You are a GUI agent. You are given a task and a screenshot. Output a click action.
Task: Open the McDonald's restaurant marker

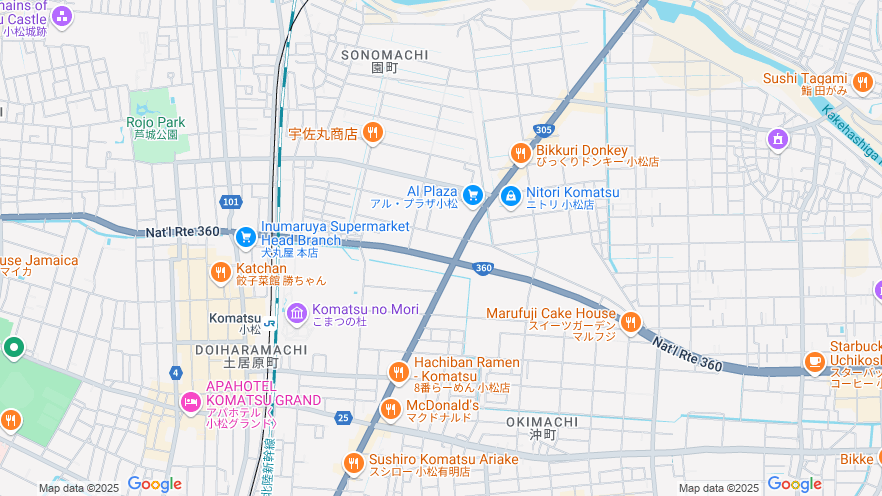[x=390, y=409]
